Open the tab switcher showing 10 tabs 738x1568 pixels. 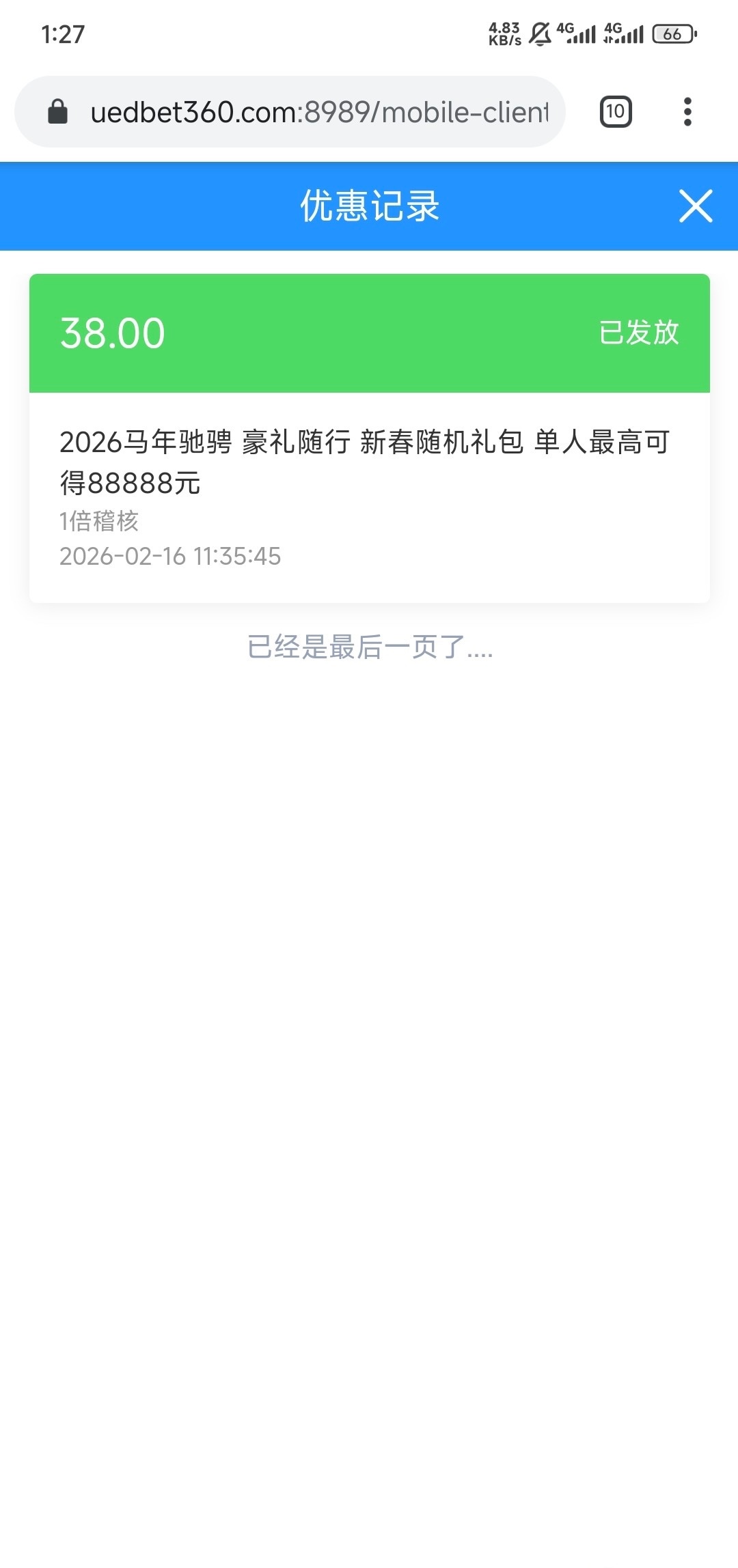(x=615, y=112)
